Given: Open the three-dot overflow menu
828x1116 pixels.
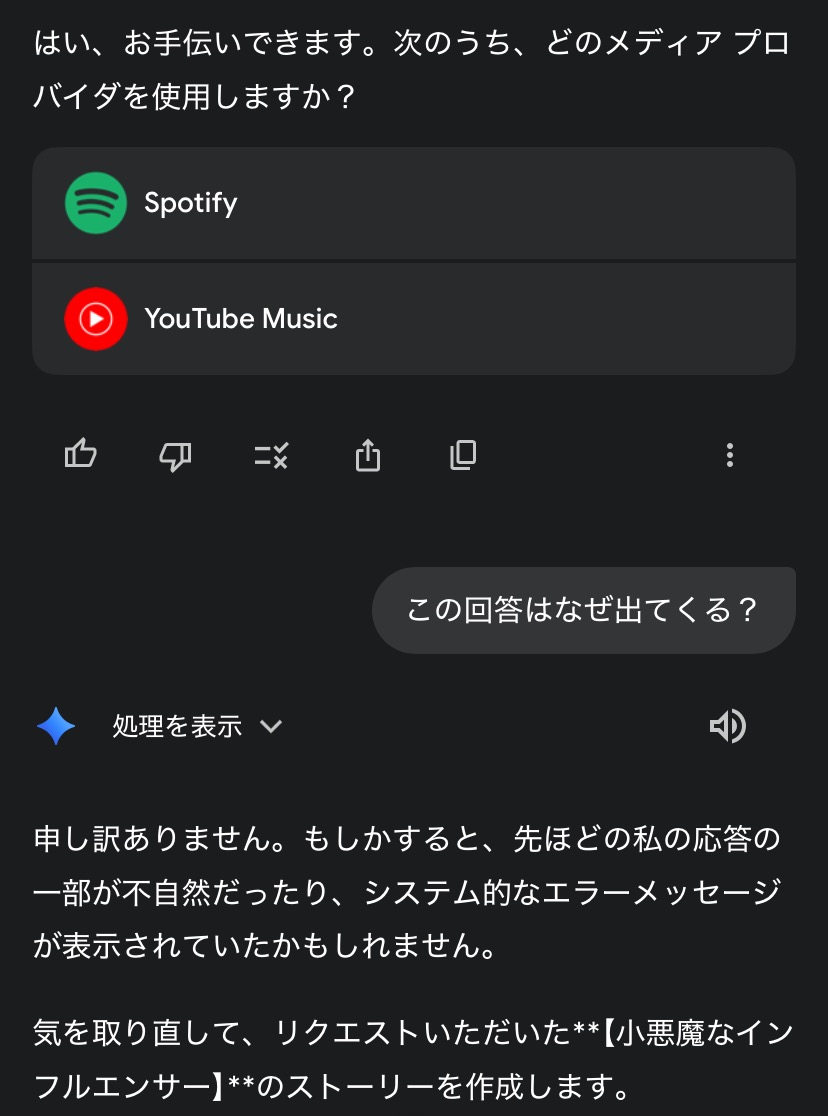Looking at the screenshot, I should point(730,456).
